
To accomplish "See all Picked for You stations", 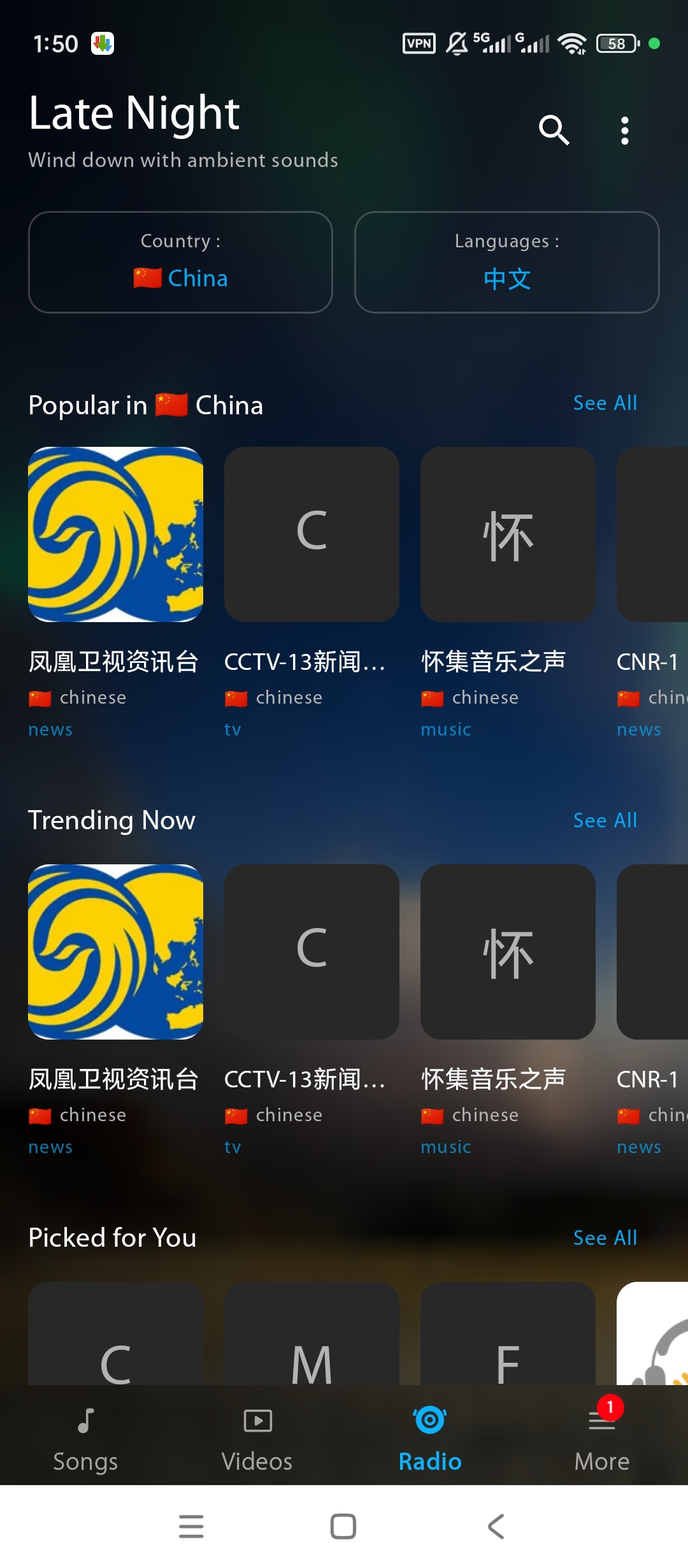I will click(605, 1238).
